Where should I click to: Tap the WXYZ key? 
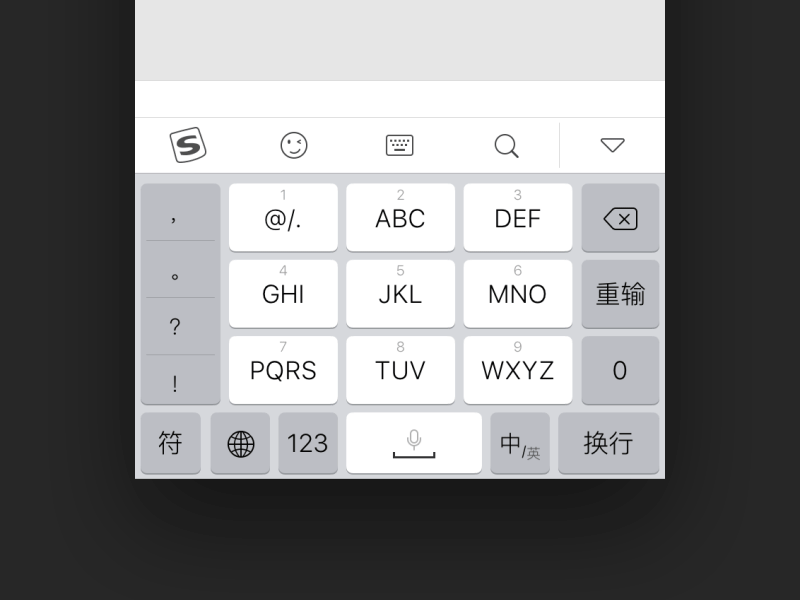(x=517, y=369)
